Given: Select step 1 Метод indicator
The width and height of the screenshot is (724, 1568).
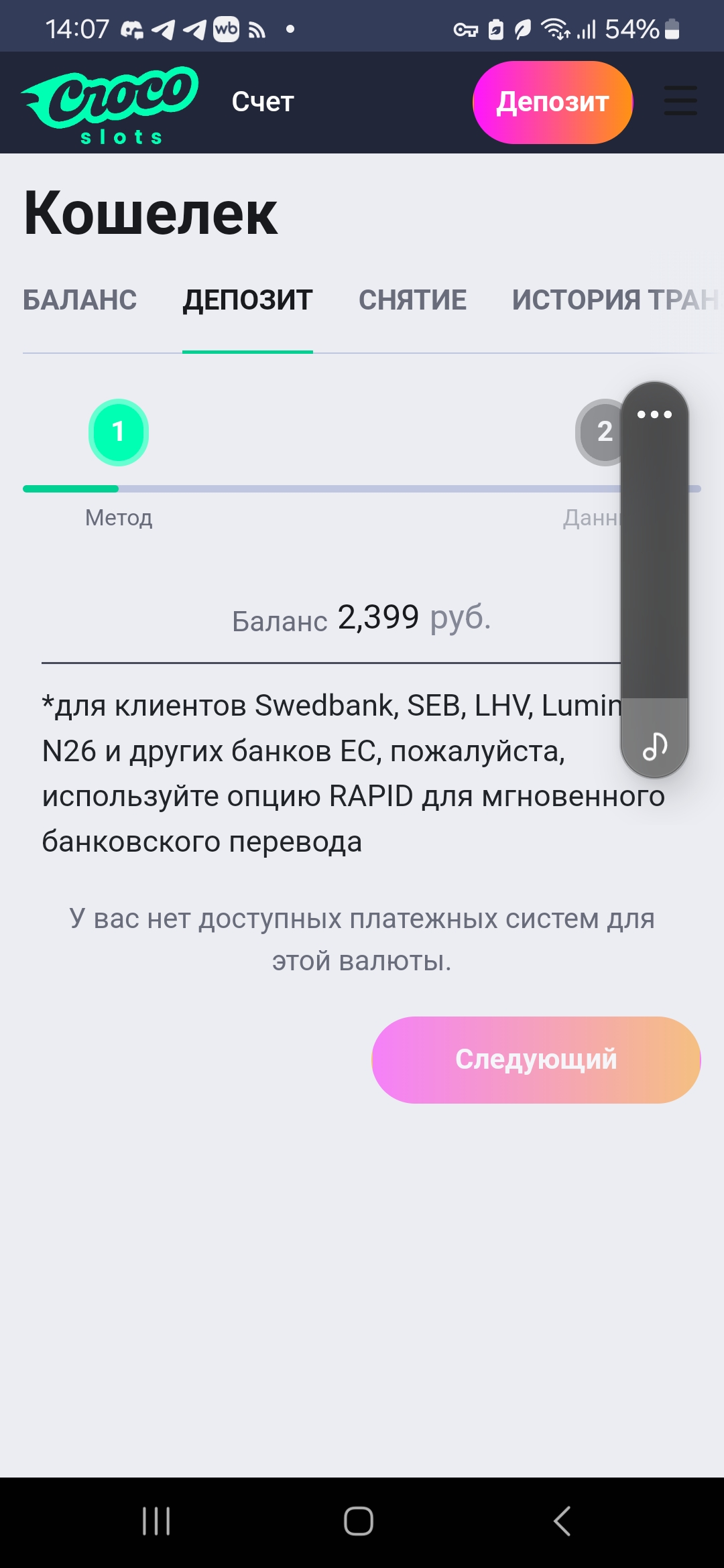Looking at the screenshot, I should 119,432.
